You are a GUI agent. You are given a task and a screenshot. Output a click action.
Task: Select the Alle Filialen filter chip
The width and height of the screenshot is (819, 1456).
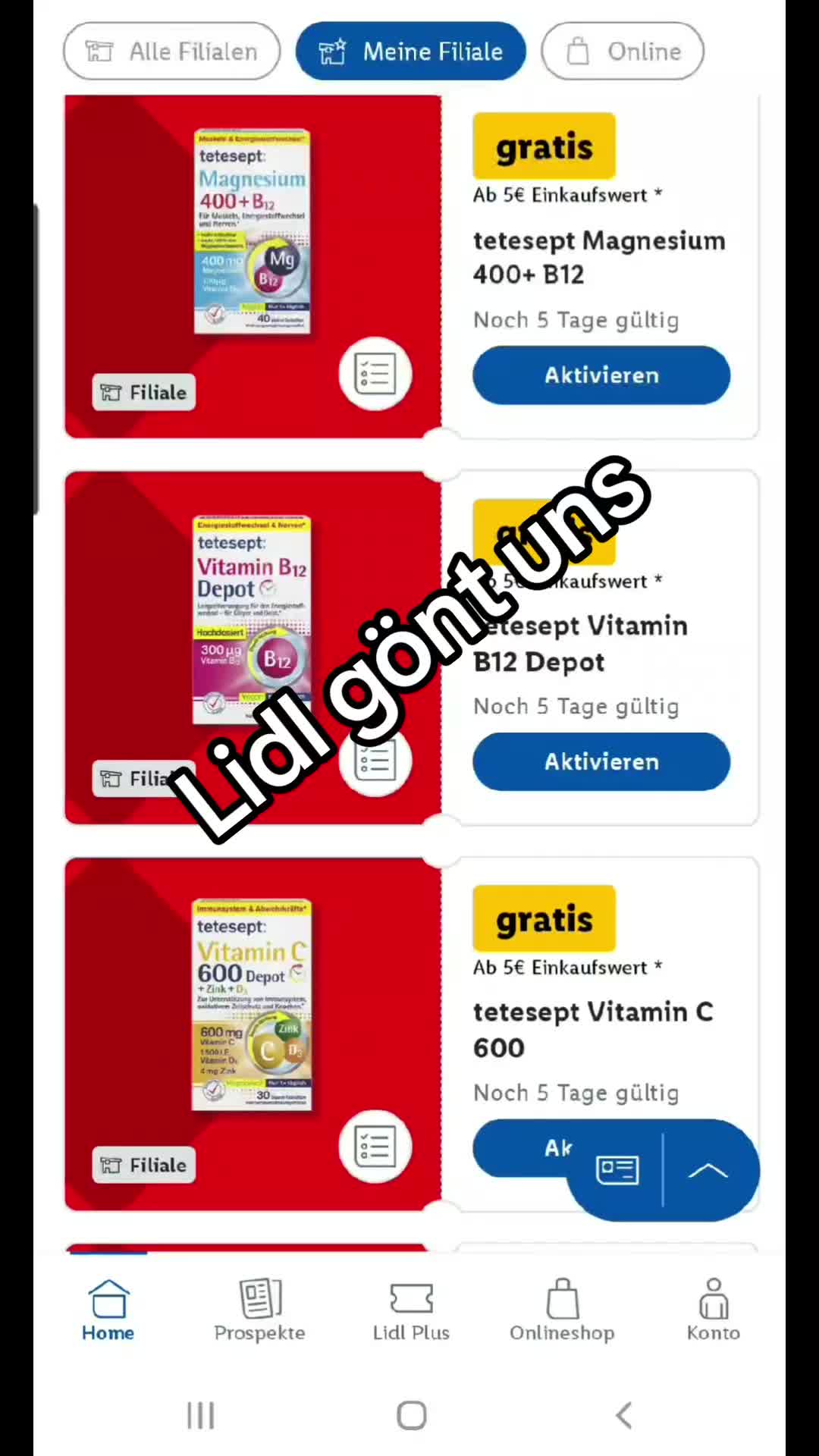pos(172,51)
